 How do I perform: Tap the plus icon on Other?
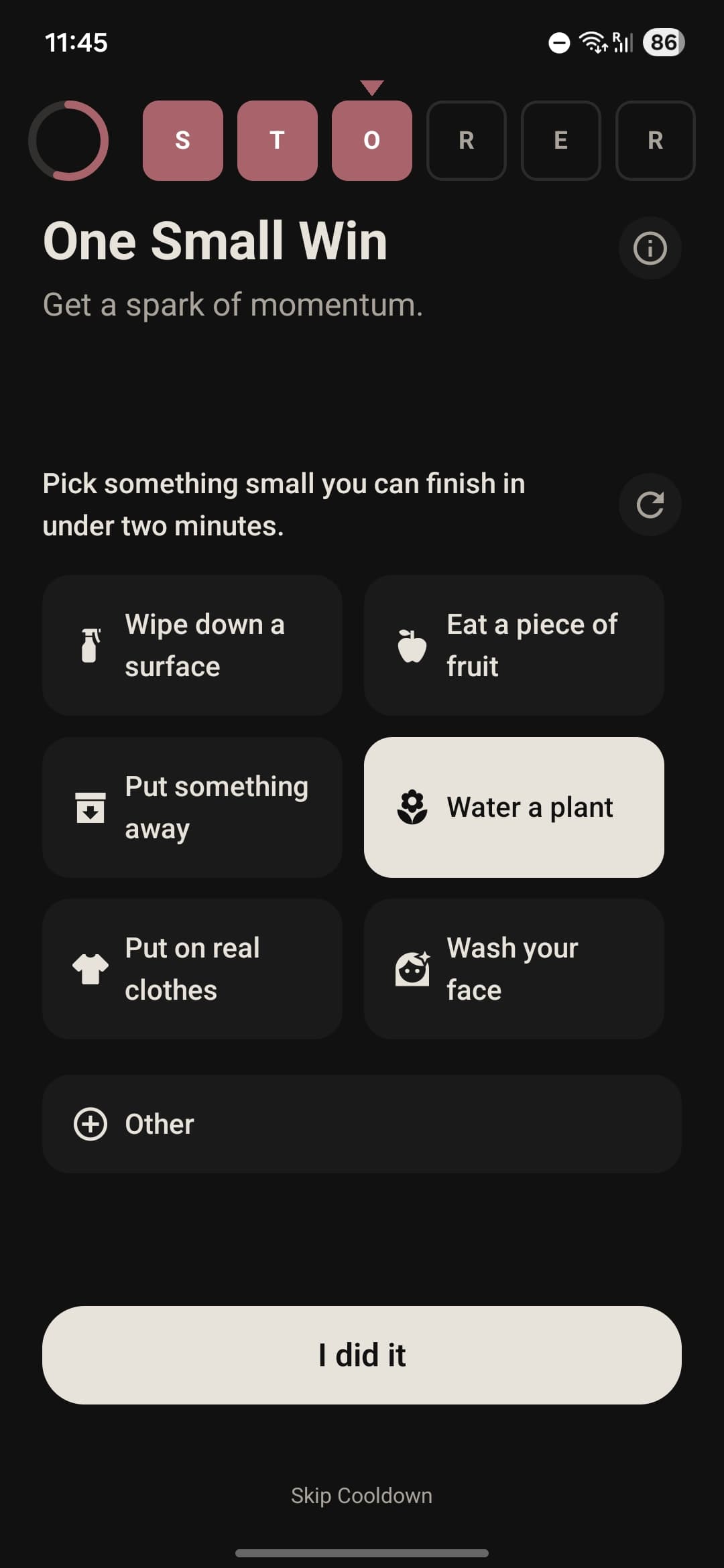90,1123
